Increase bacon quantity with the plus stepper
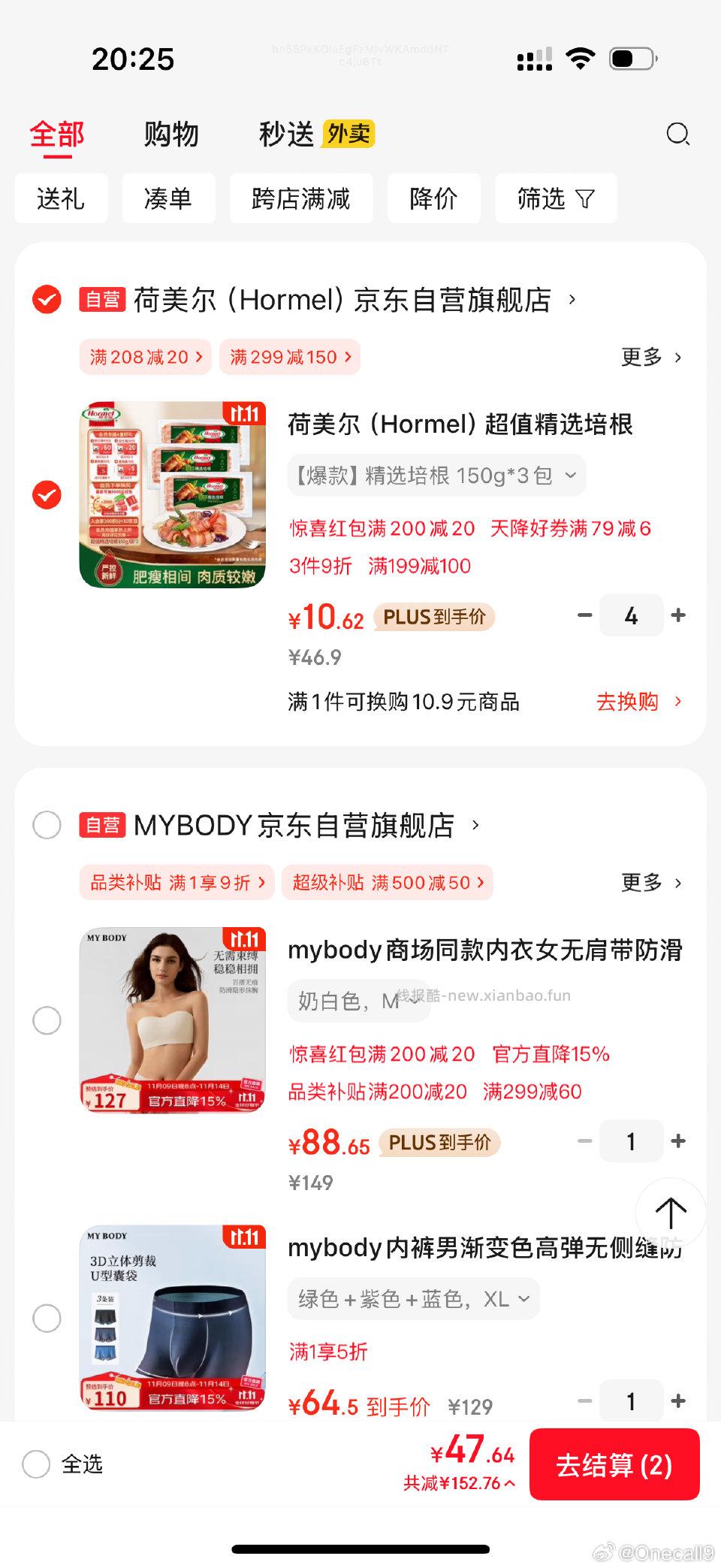The height and width of the screenshot is (1568, 721). 677,615
